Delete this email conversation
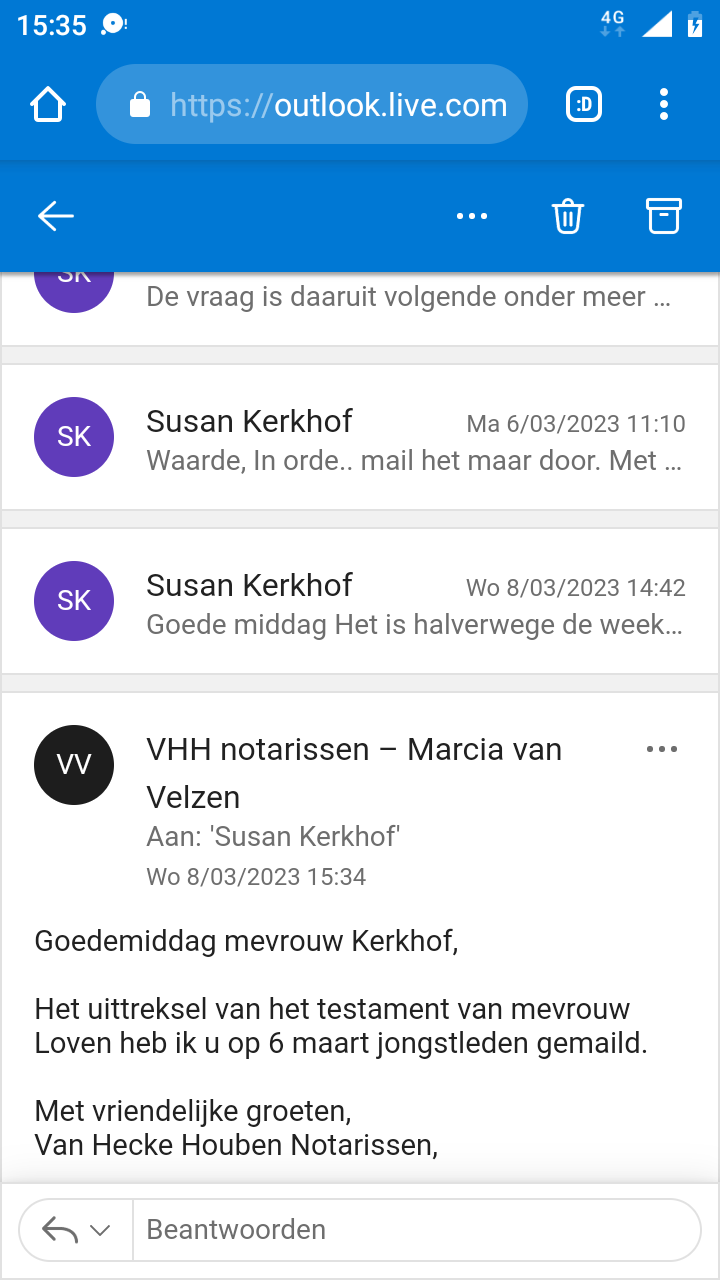 tap(567, 216)
